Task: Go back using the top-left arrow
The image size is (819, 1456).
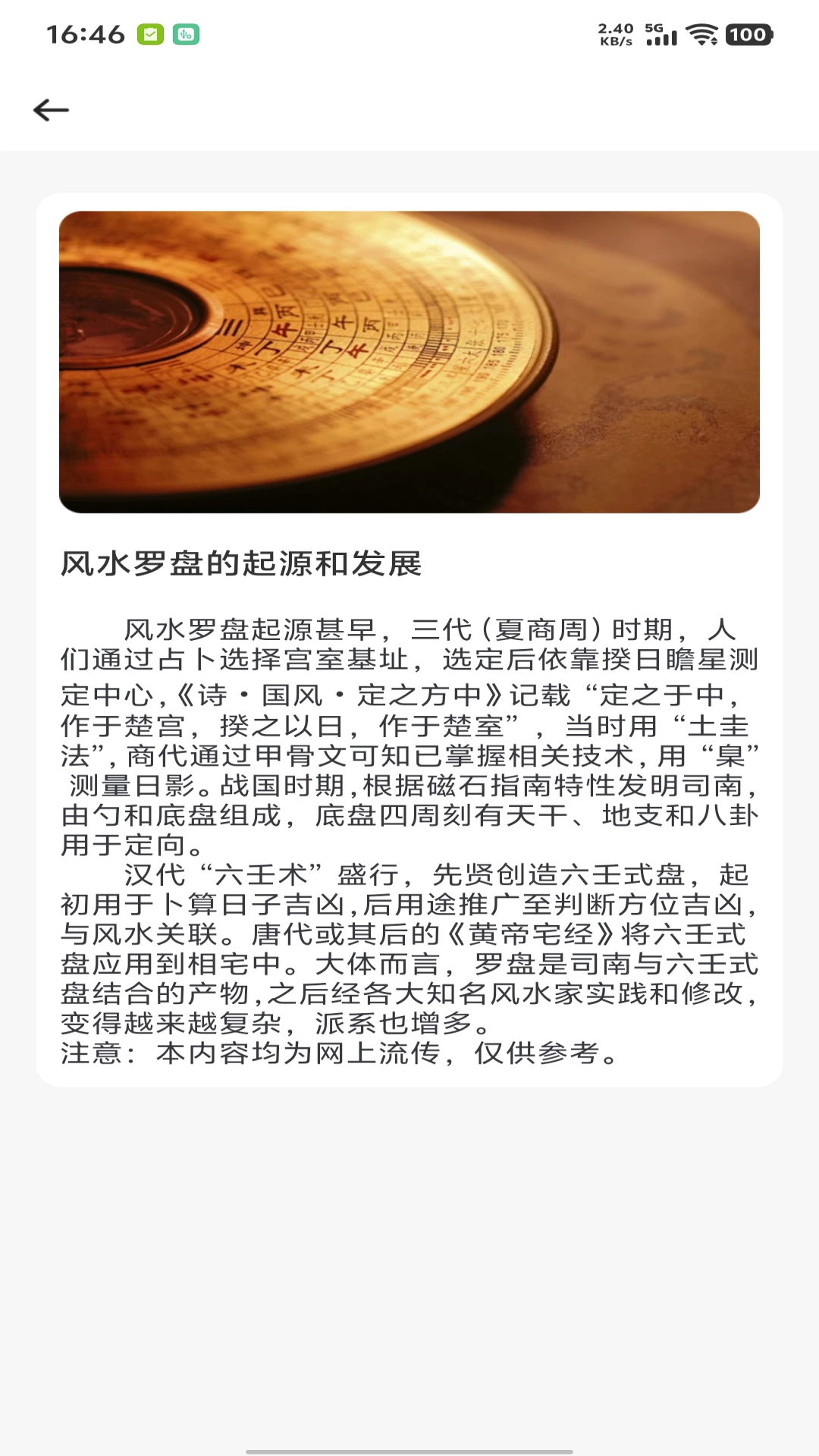Action: [51, 110]
